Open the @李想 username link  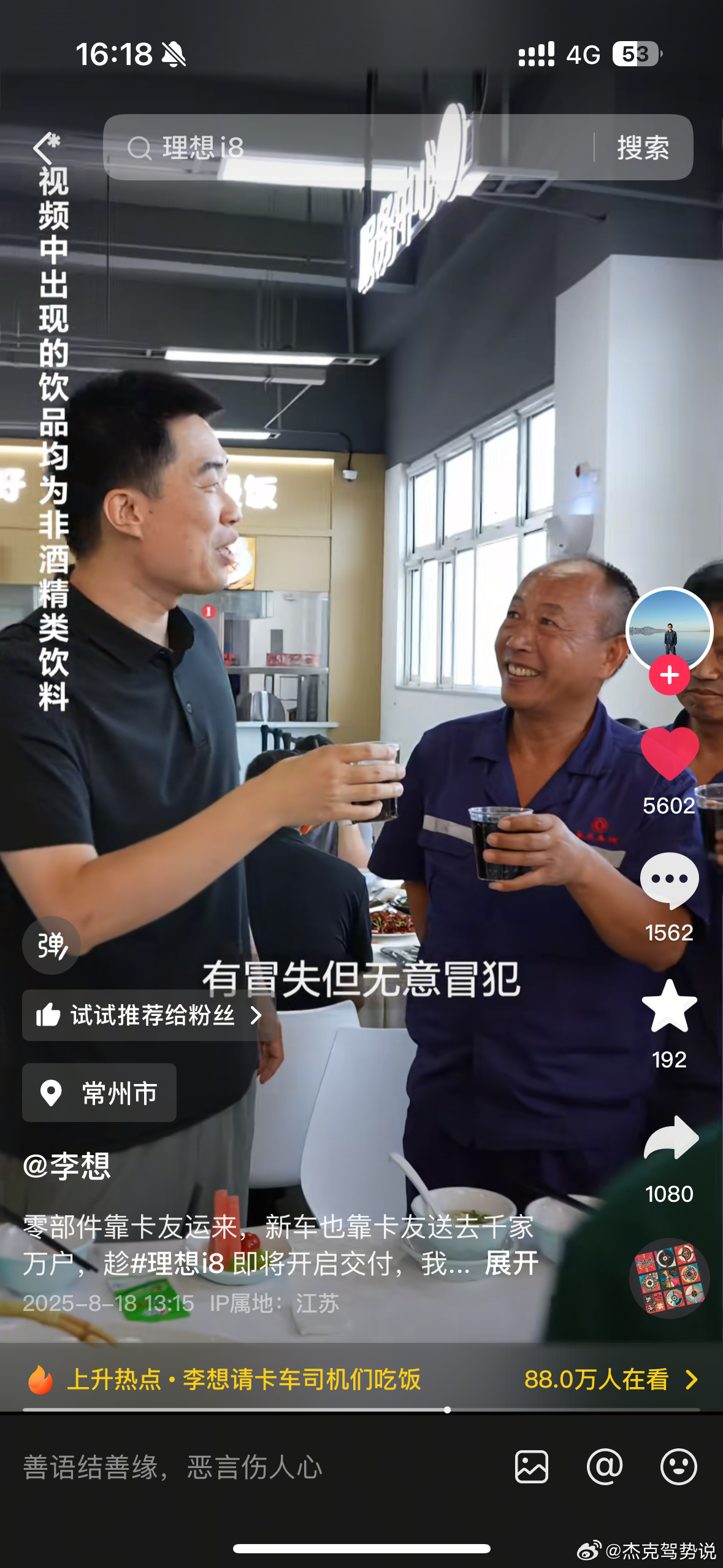67,1166
